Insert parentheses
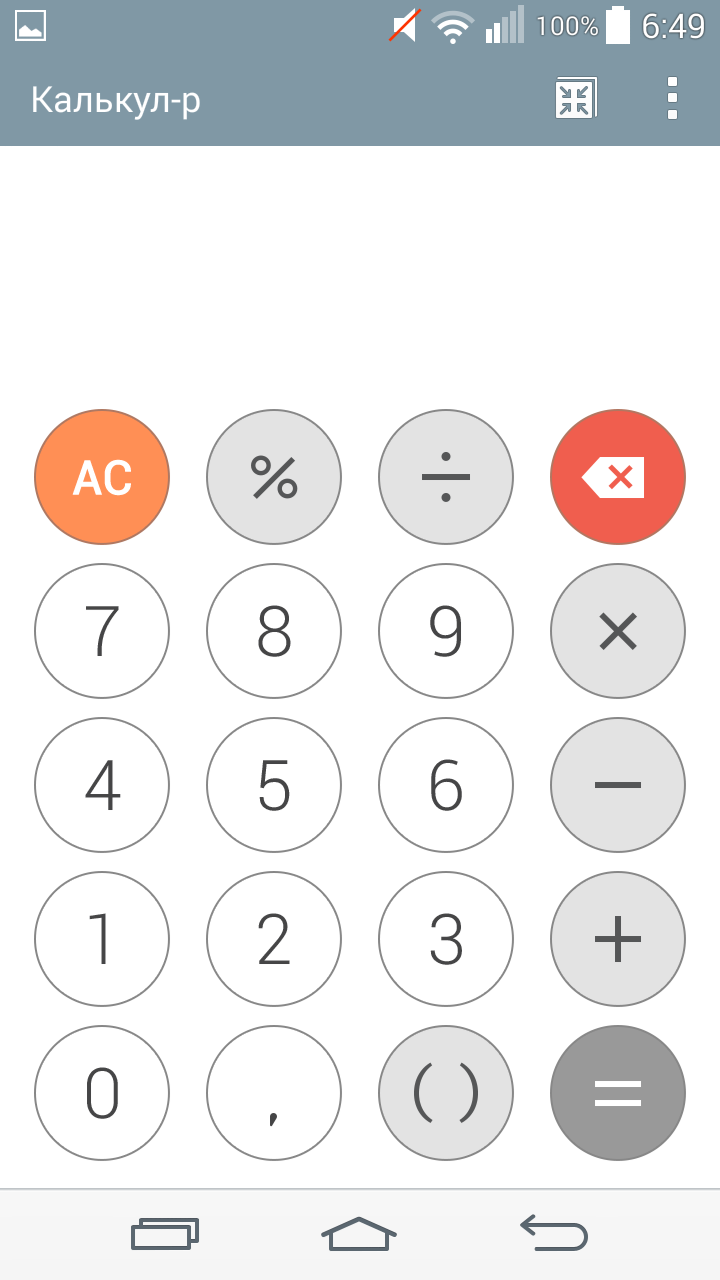This screenshot has width=720, height=1280. pyautogui.click(x=446, y=1093)
